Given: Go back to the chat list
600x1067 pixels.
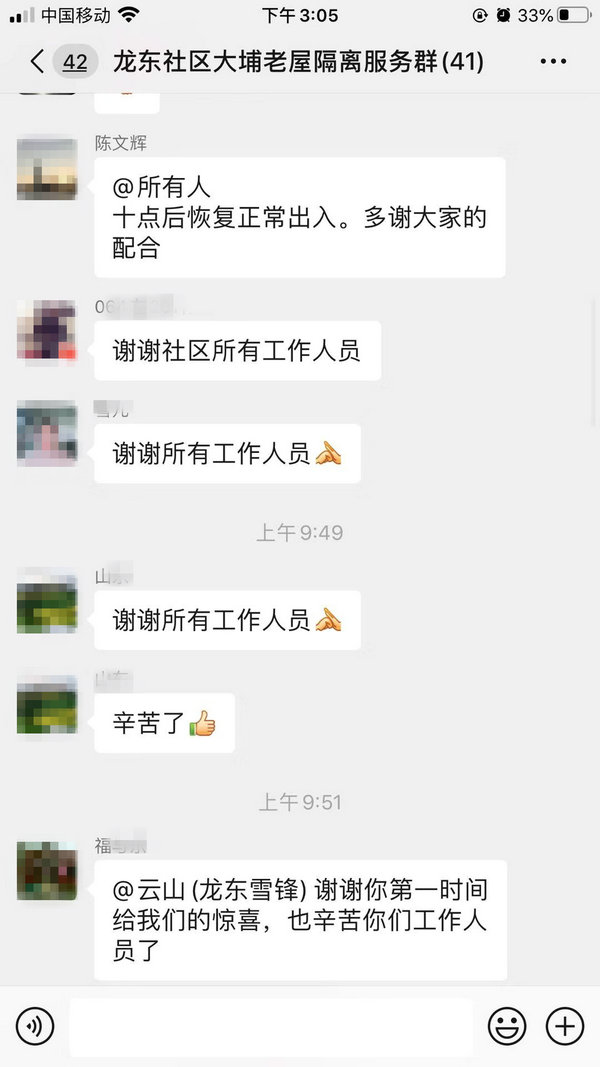Looking at the screenshot, I should coord(38,62).
